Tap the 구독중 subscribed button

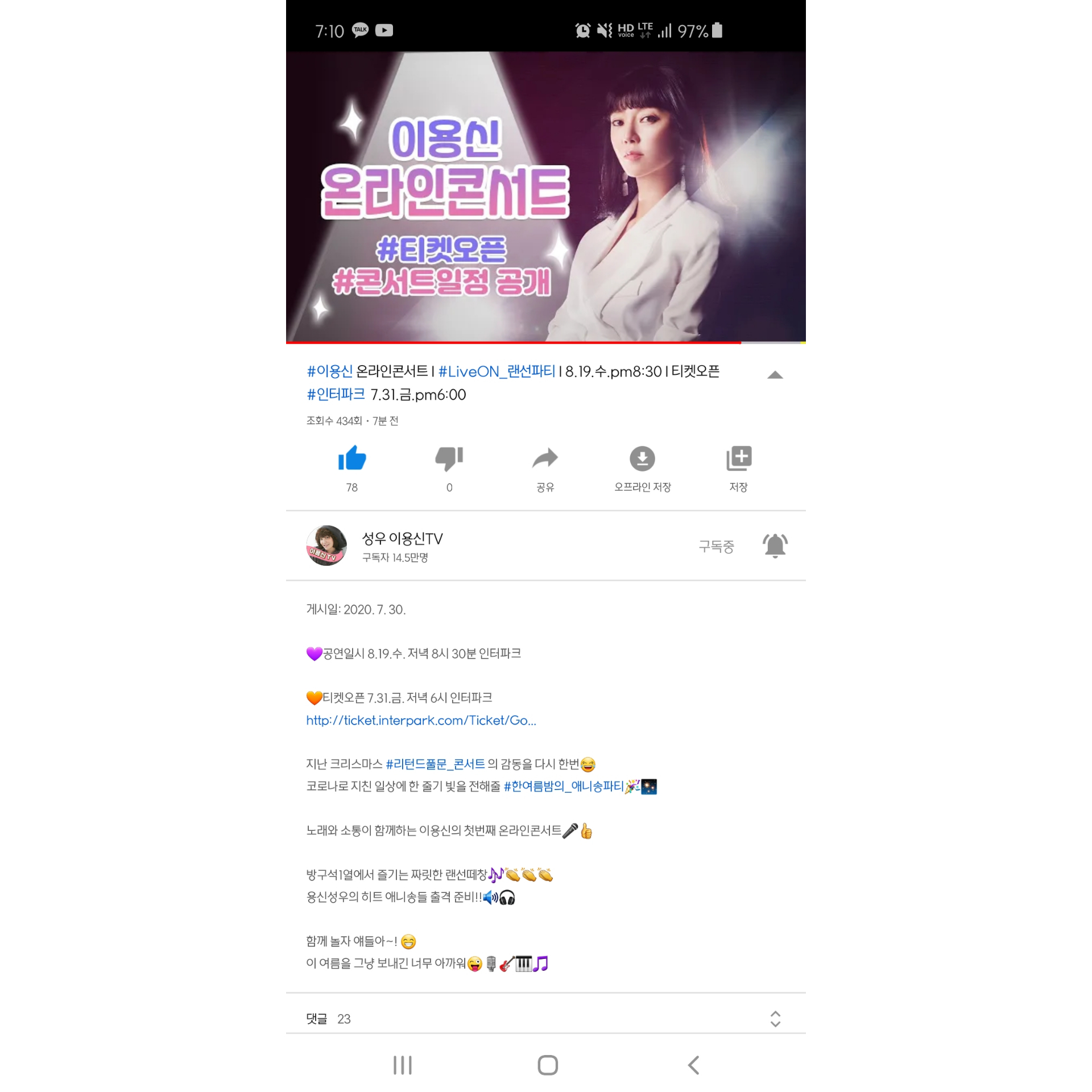pos(716,546)
